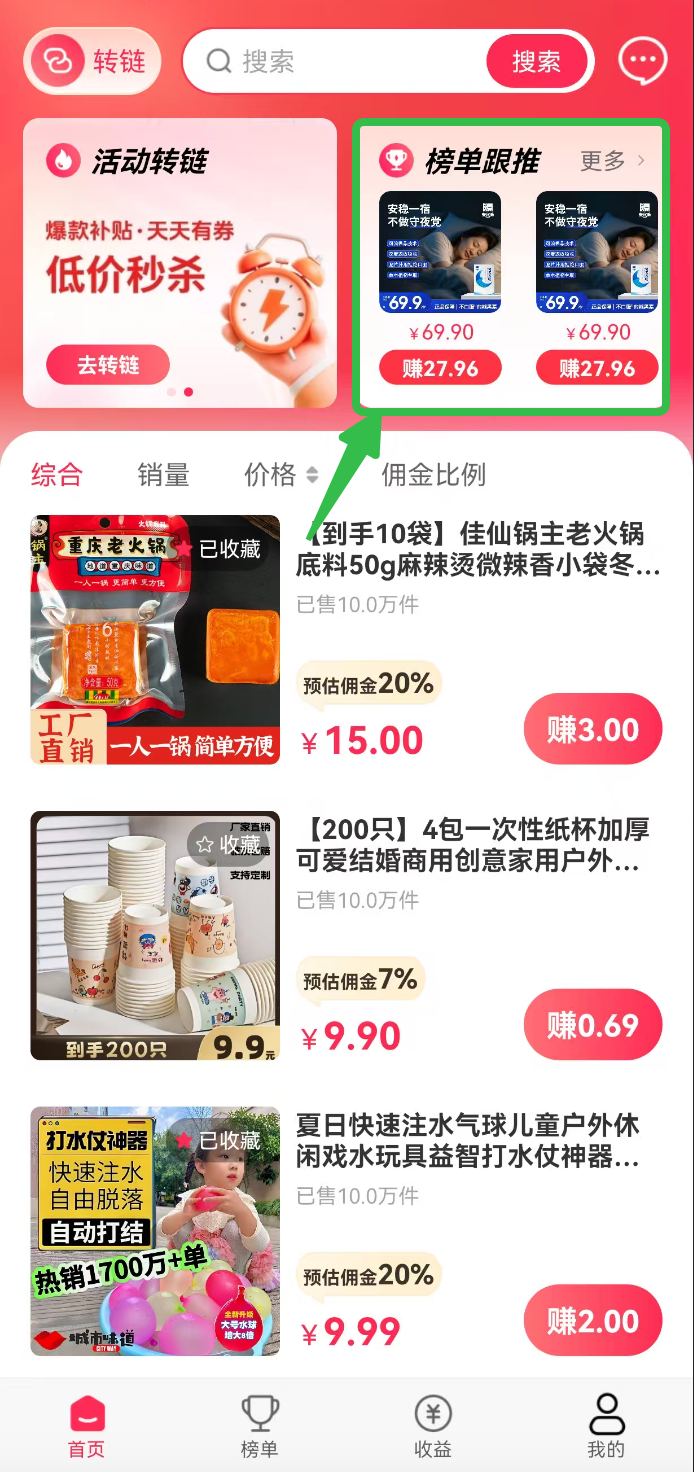
Task: Open the messages chat bubble icon
Action: tap(642, 61)
